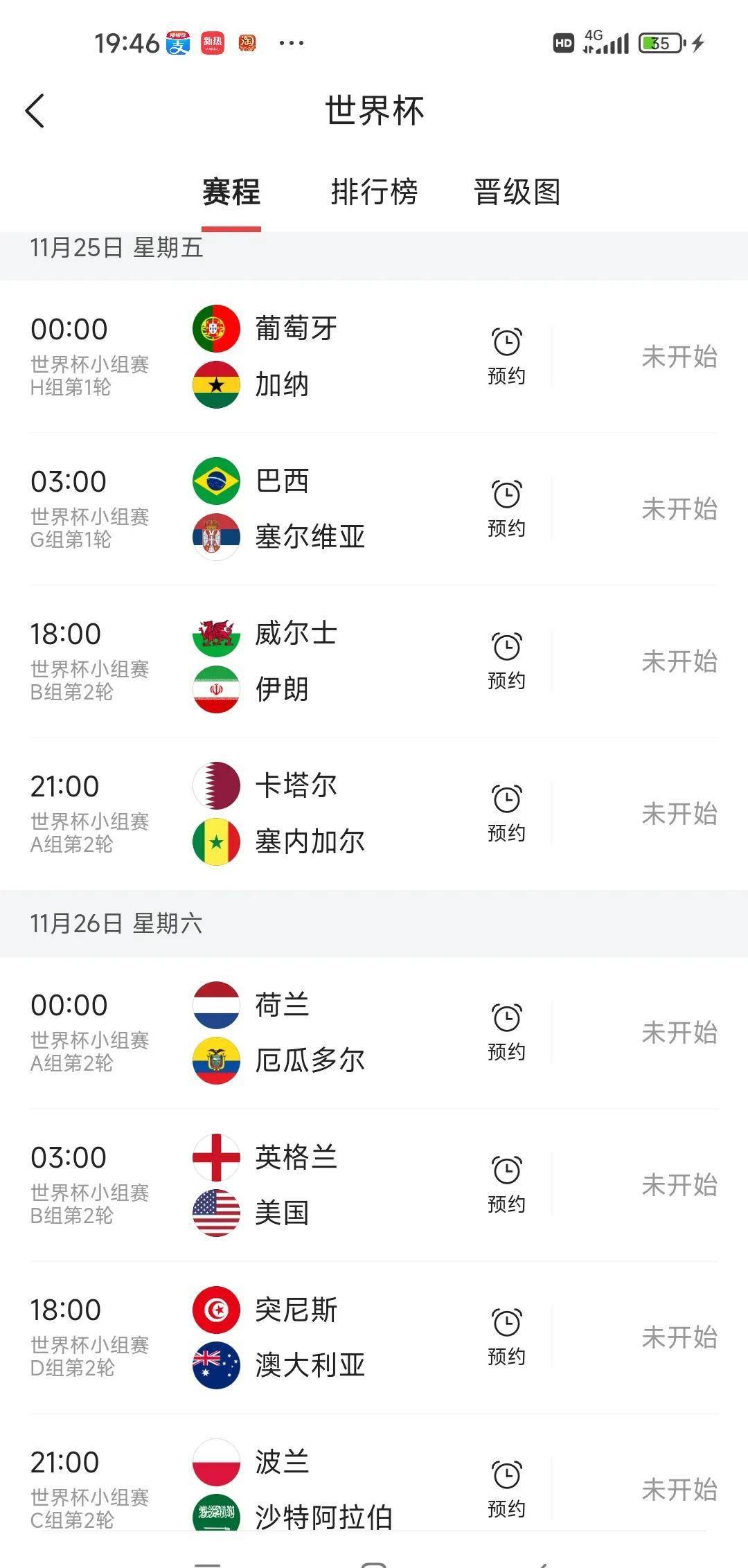Go back using the top-left arrow
This screenshot has height=1568, width=748.
(x=35, y=111)
